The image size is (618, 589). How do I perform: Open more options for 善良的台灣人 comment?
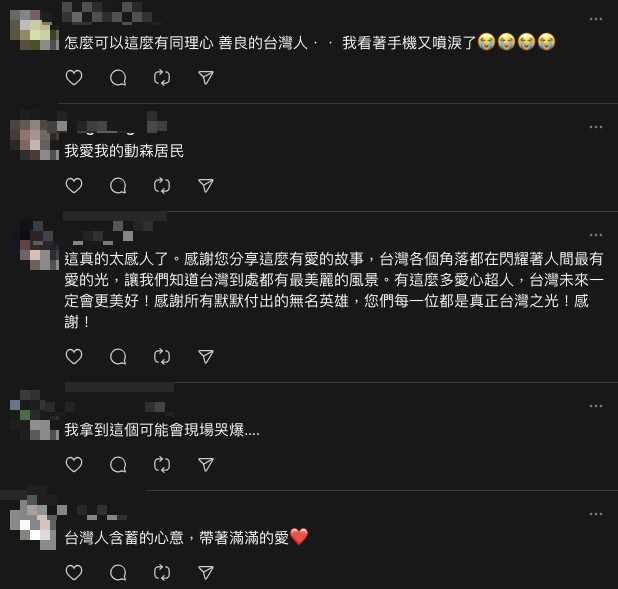(596, 19)
